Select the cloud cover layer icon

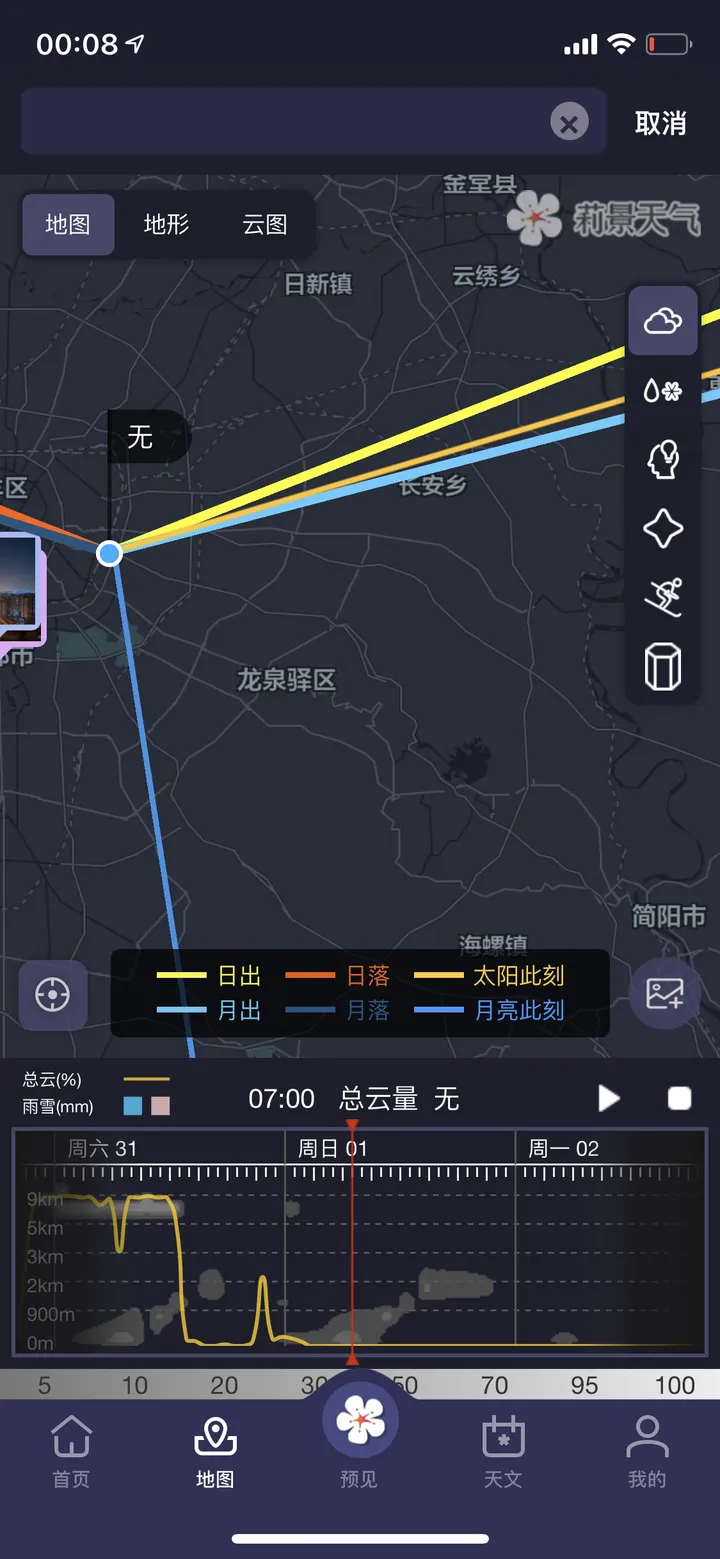coord(662,321)
